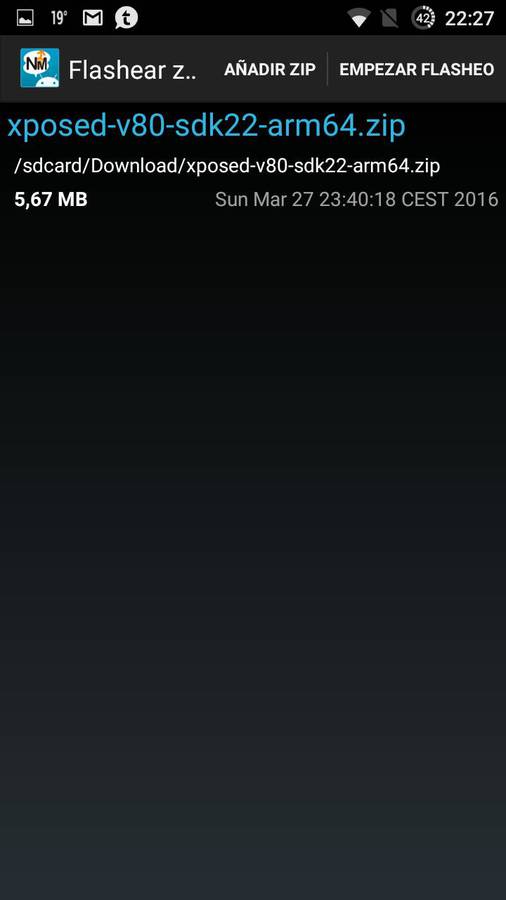Start flashing with EMPEZAR FLASHEO
506x900 pixels.
tap(417, 69)
